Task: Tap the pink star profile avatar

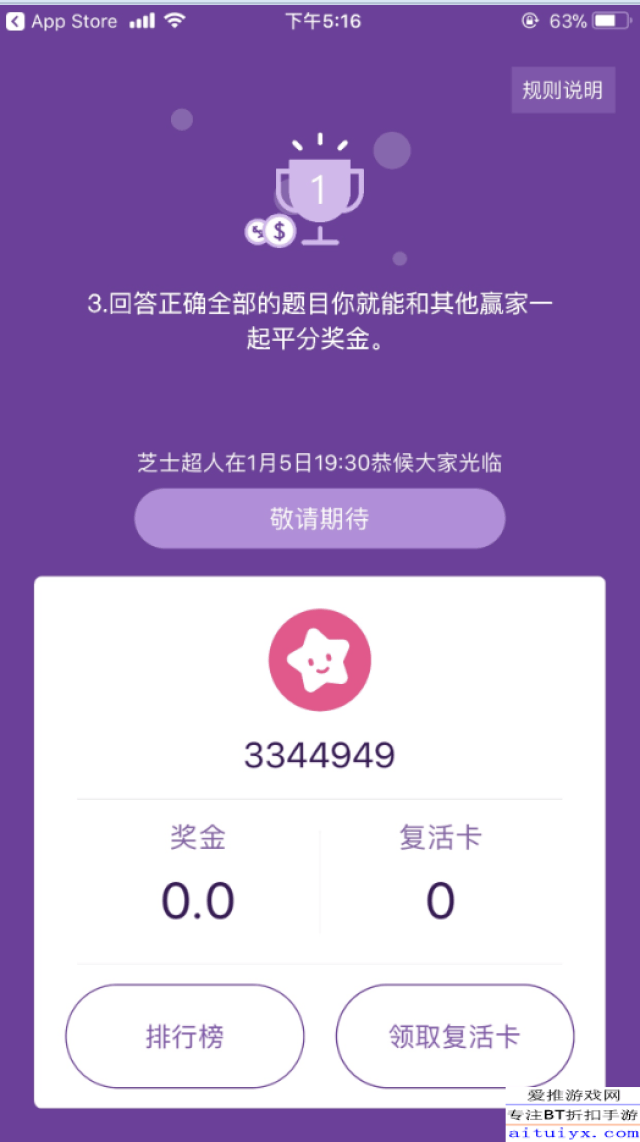Action: coord(320,660)
